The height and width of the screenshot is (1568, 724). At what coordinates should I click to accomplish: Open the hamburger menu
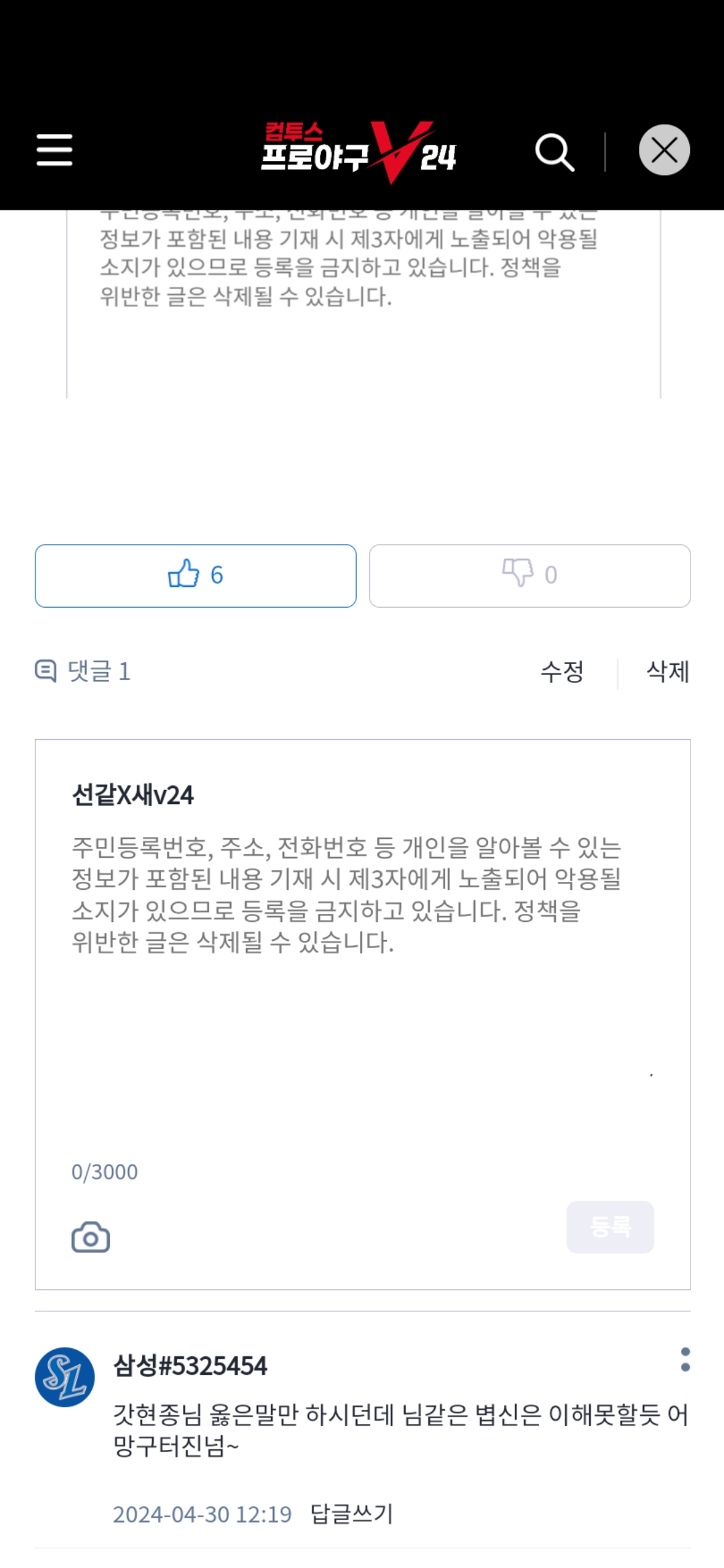[x=54, y=149]
